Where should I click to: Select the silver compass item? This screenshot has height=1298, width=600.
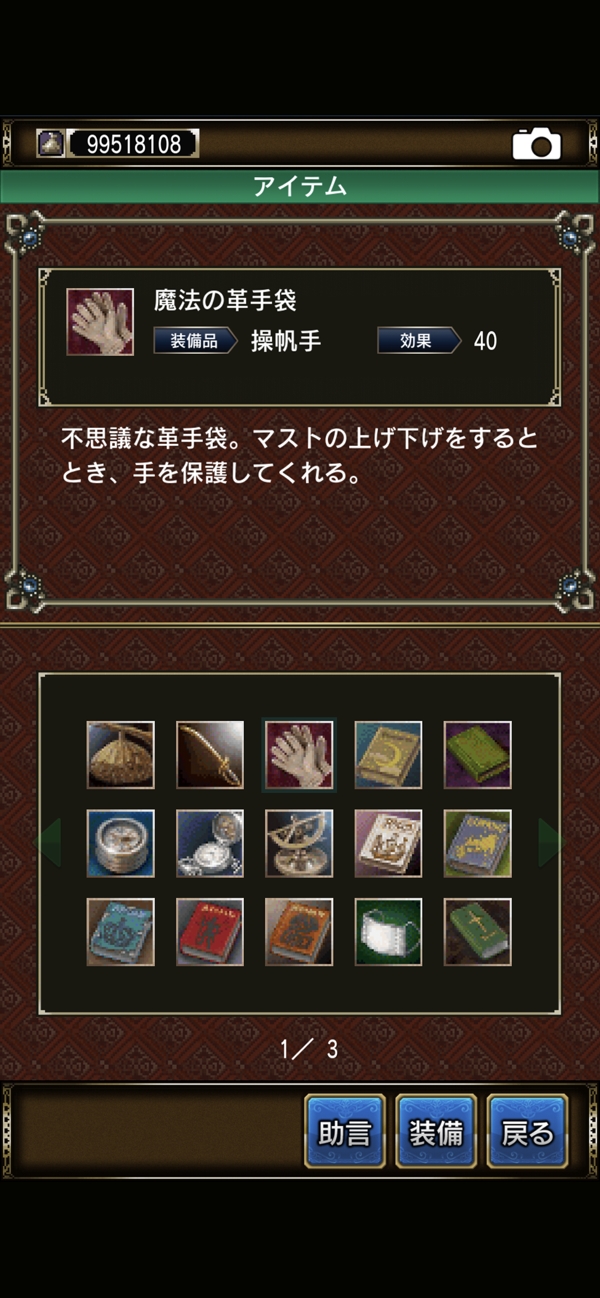point(121,843)
